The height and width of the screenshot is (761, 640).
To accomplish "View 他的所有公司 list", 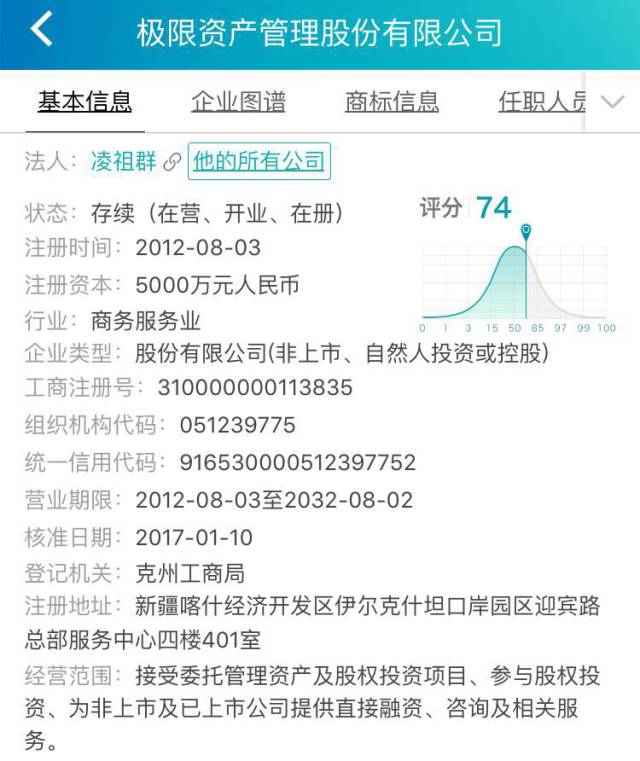I will 259,161.
